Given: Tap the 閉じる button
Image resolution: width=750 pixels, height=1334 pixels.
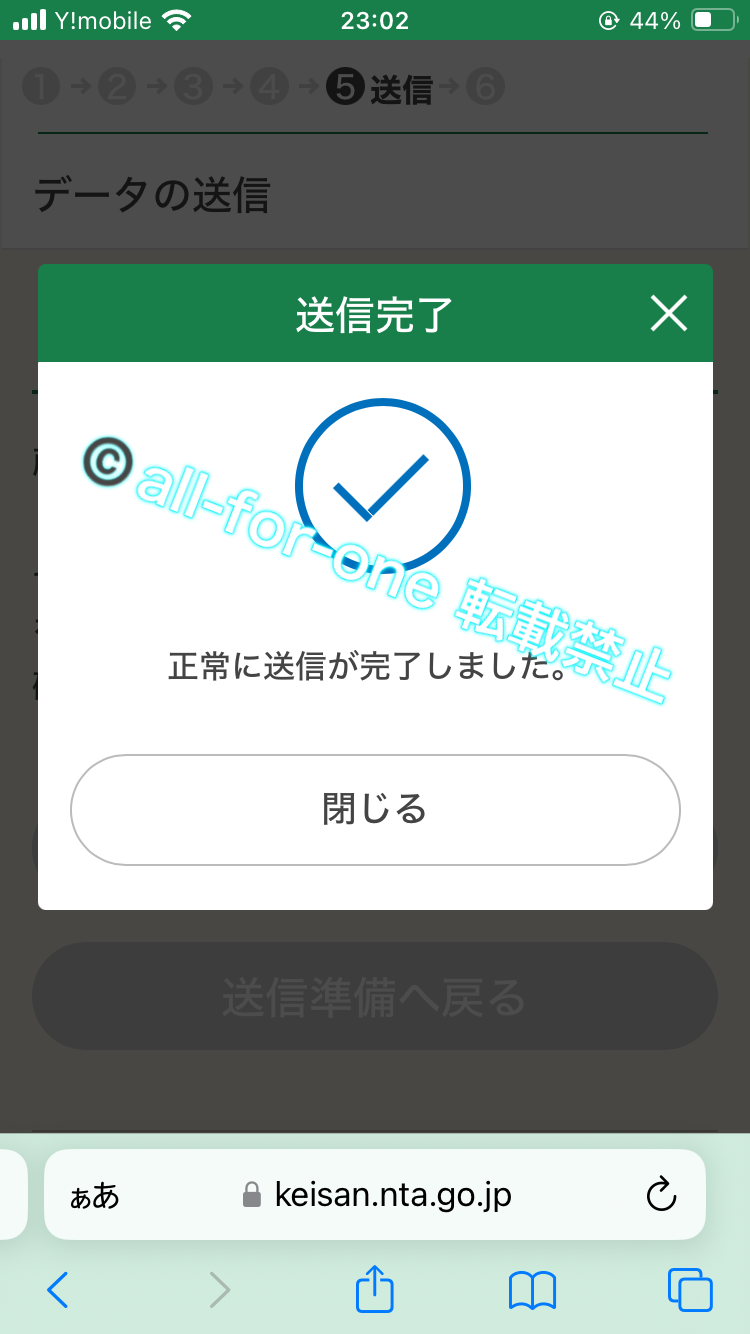Looking at the screenshot, I should pos(375,810).
